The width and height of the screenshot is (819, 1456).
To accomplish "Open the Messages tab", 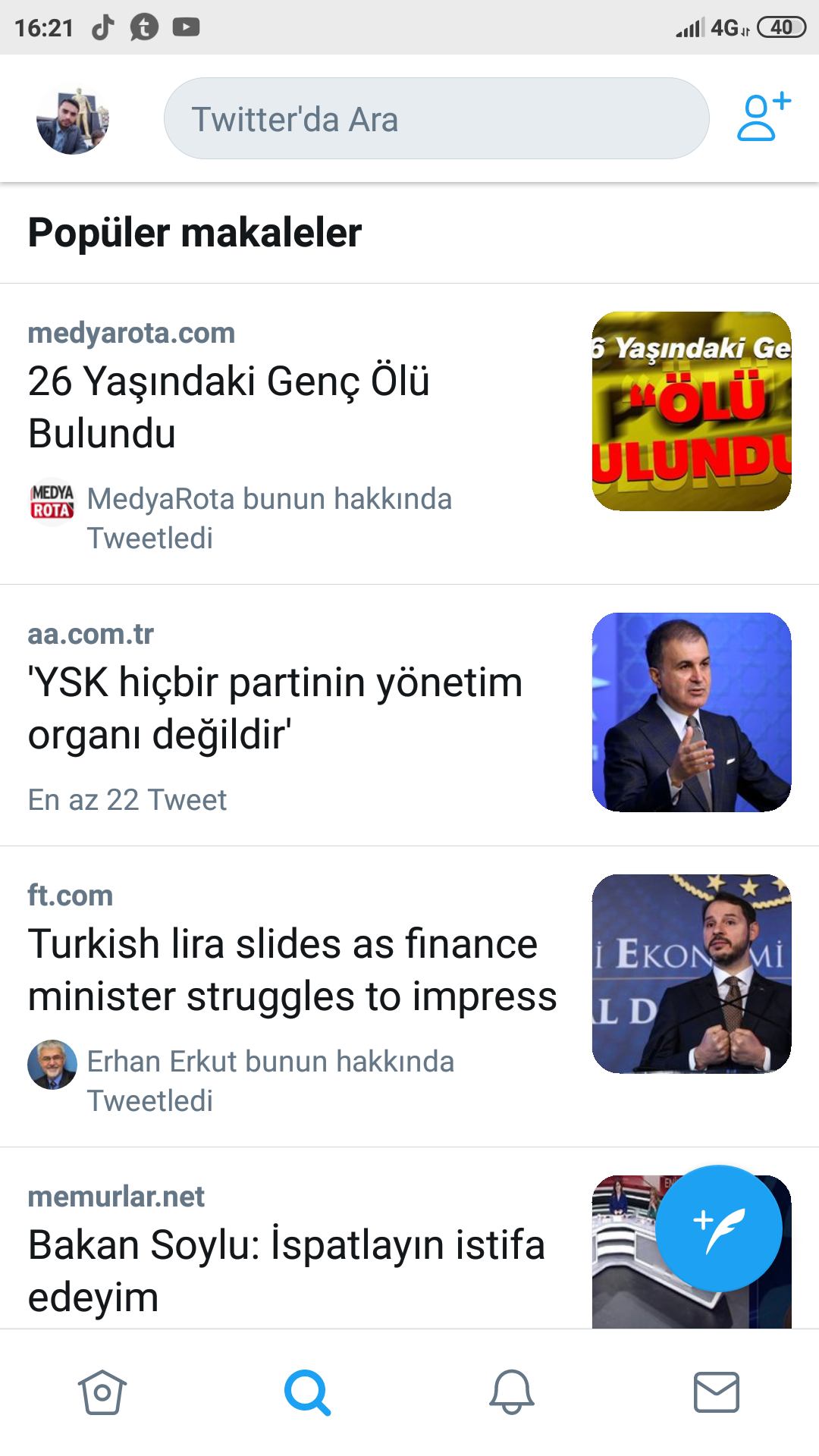I will pos(717,1392).
